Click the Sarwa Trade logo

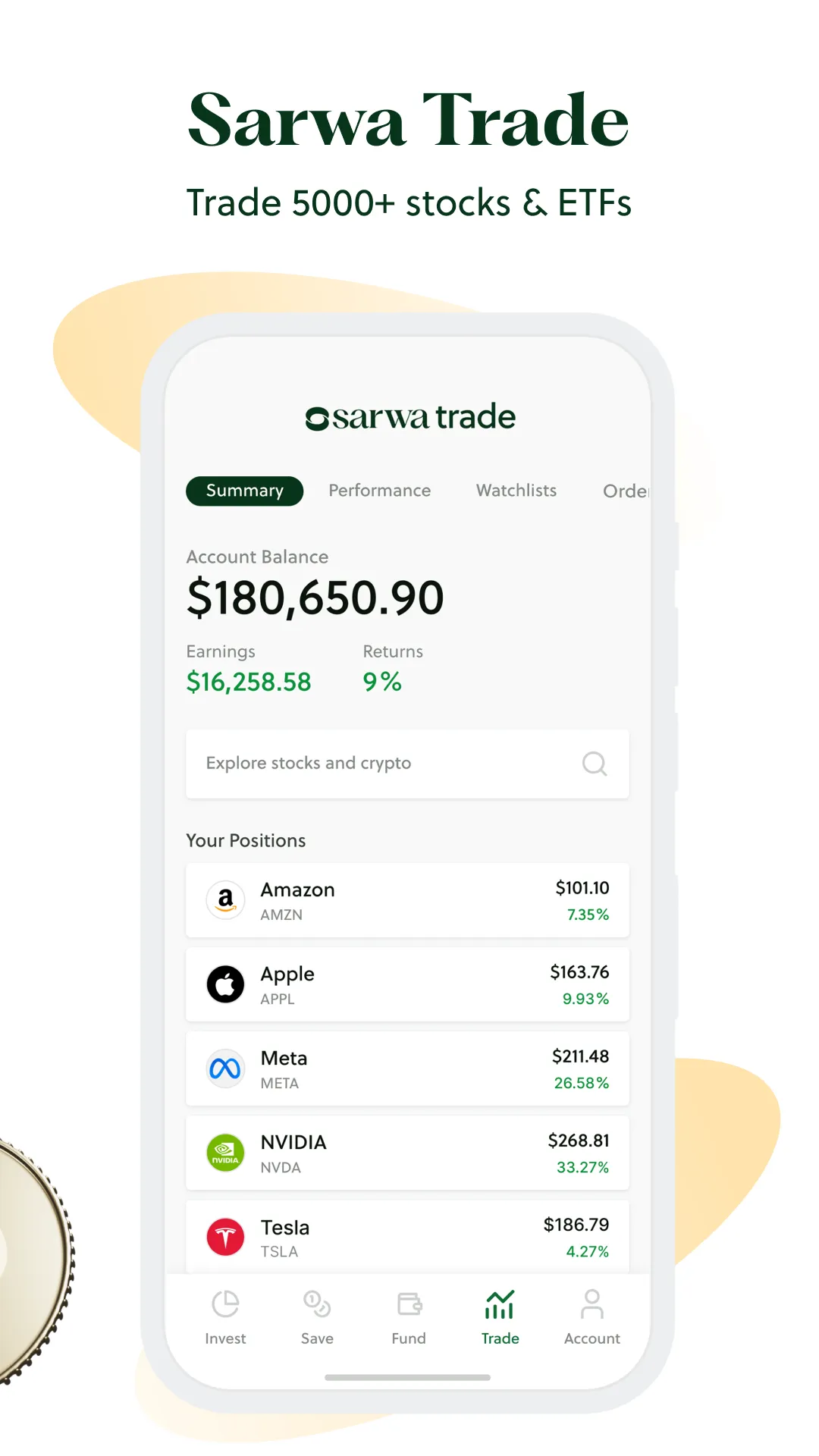click(x=408, y=416)
